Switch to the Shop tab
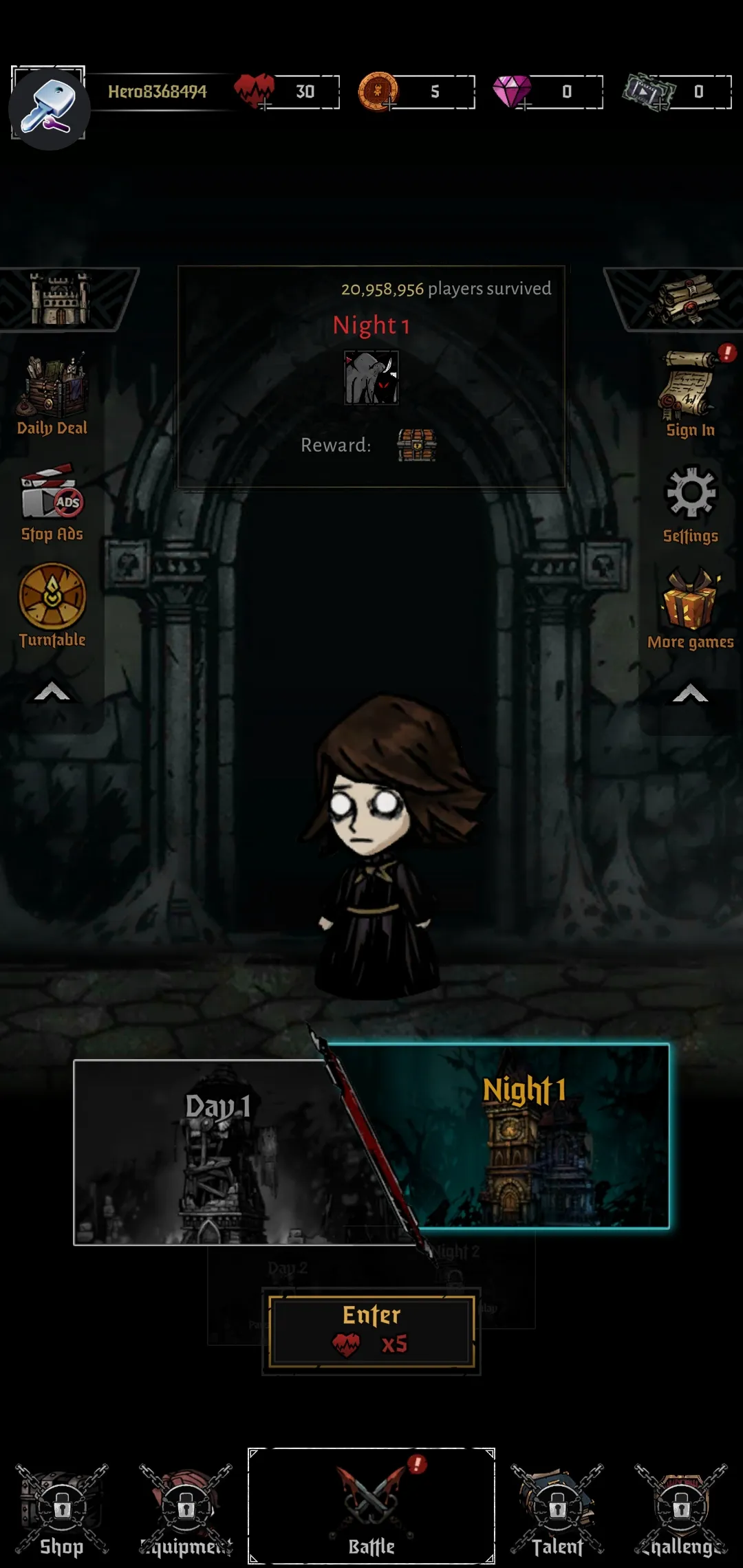This screenshot has height=1568, width=743. (62, 1510)
